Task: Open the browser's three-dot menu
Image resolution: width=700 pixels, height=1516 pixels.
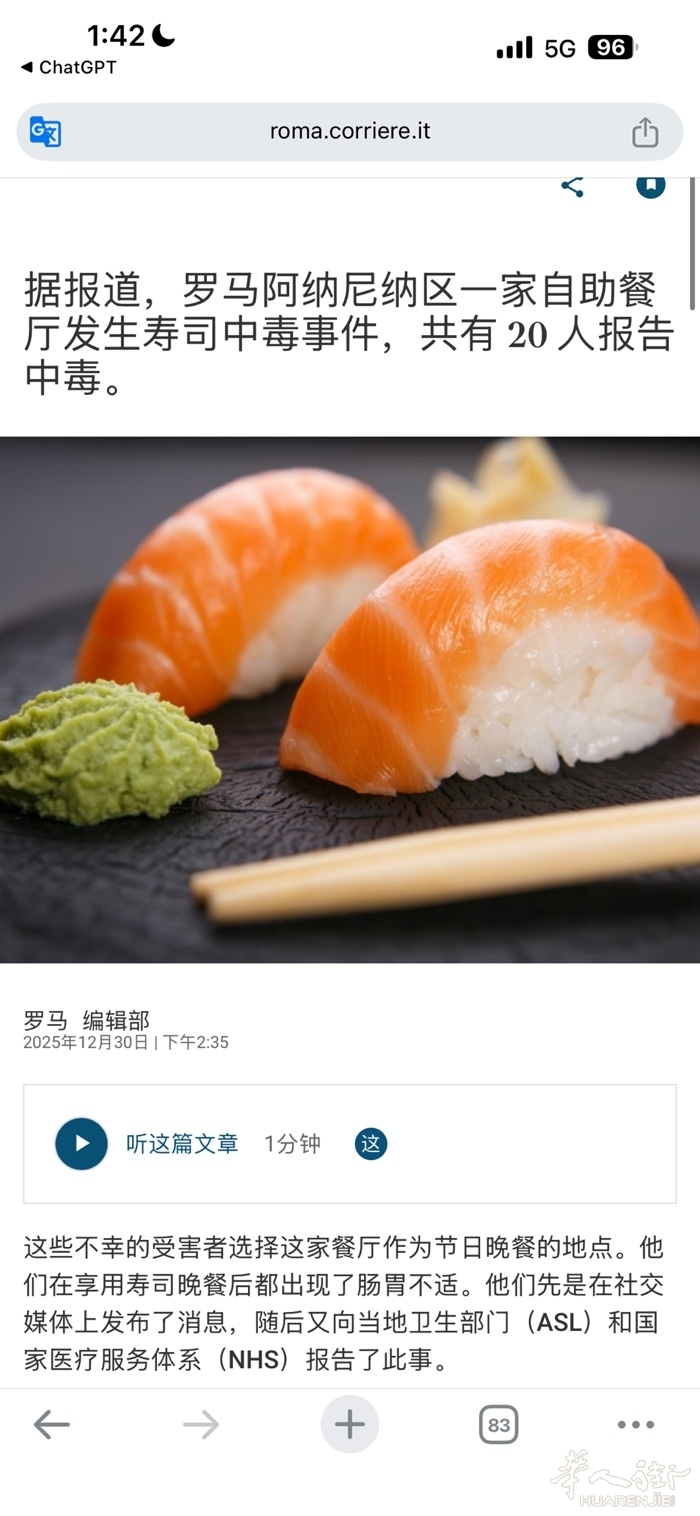Action: pos(635,1424)
